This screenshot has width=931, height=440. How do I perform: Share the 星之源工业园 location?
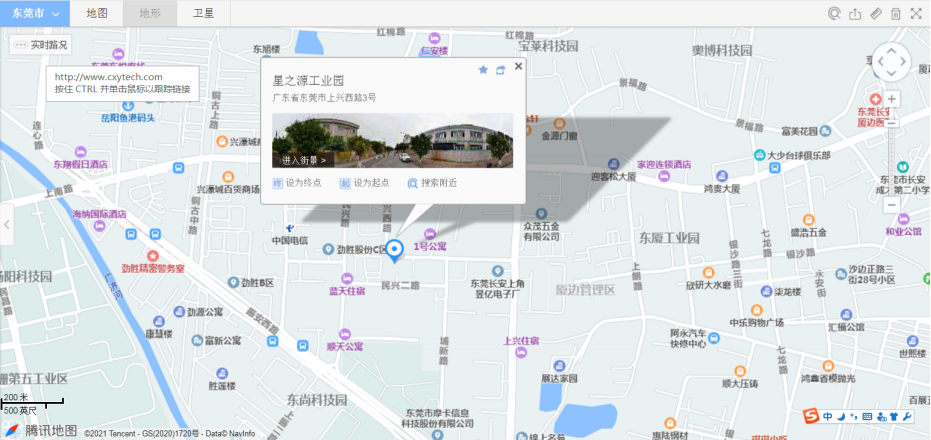tap(500, 70)
